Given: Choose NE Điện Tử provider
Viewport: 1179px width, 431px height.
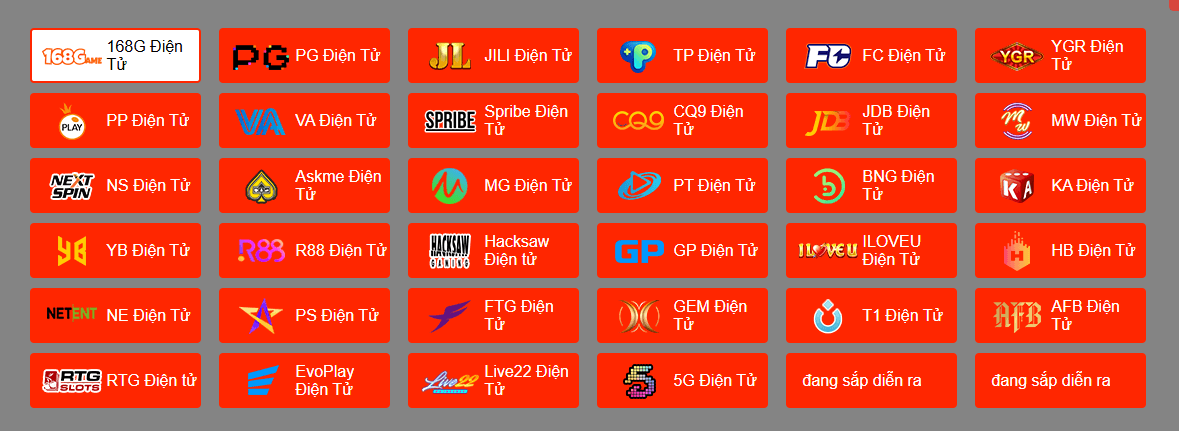Looking at the screenshot, I should 115,315.
